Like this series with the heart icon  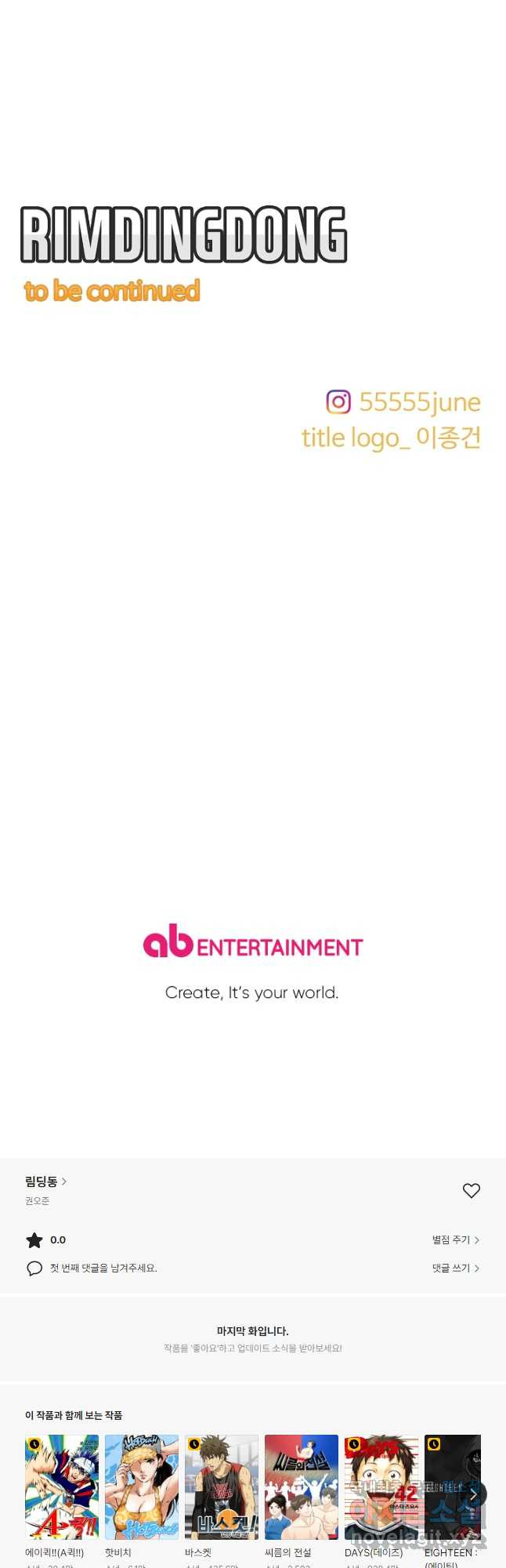(x=471, y=1191)
